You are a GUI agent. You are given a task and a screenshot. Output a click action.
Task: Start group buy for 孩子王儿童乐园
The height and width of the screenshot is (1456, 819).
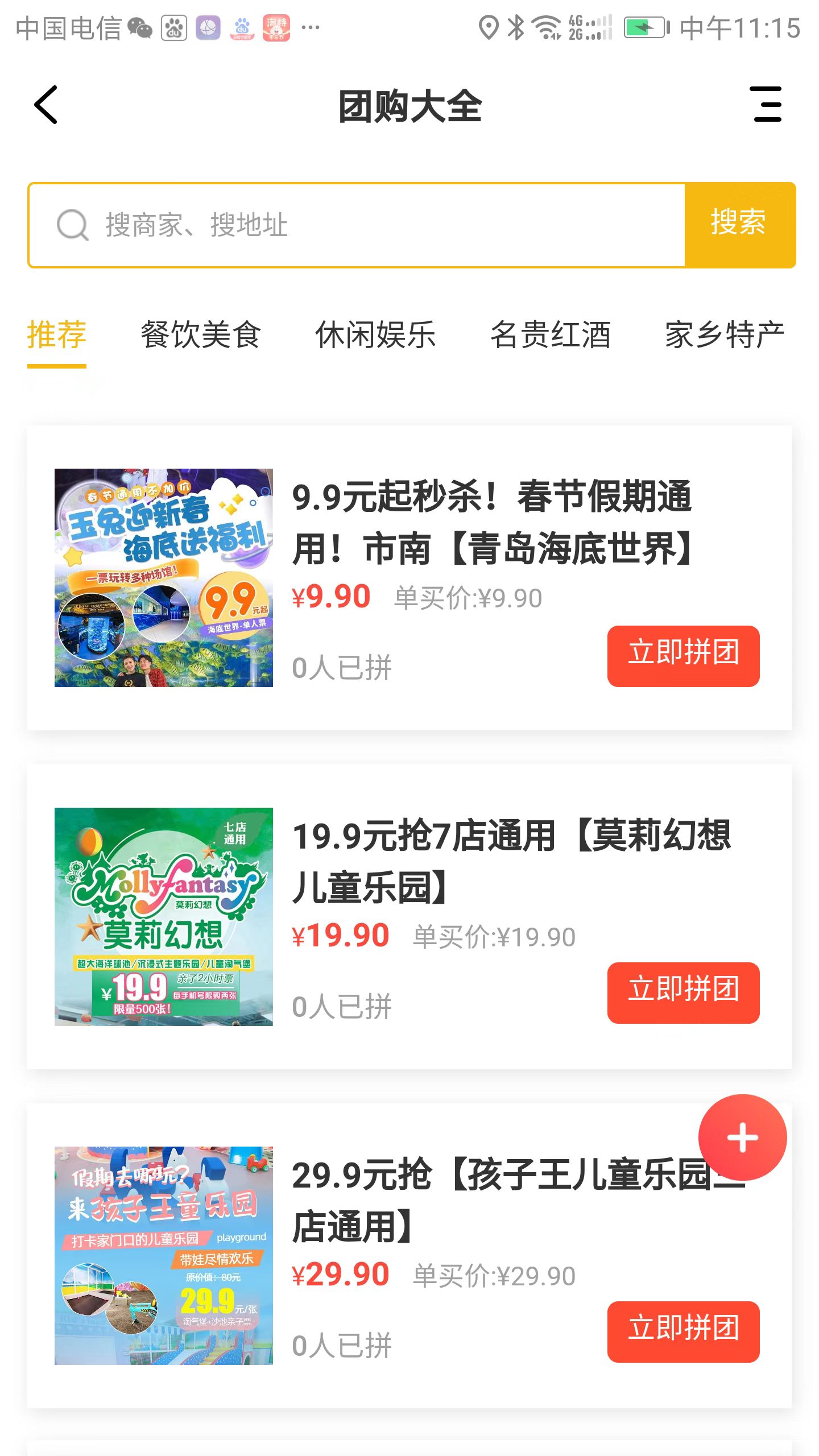point(683,1331)
